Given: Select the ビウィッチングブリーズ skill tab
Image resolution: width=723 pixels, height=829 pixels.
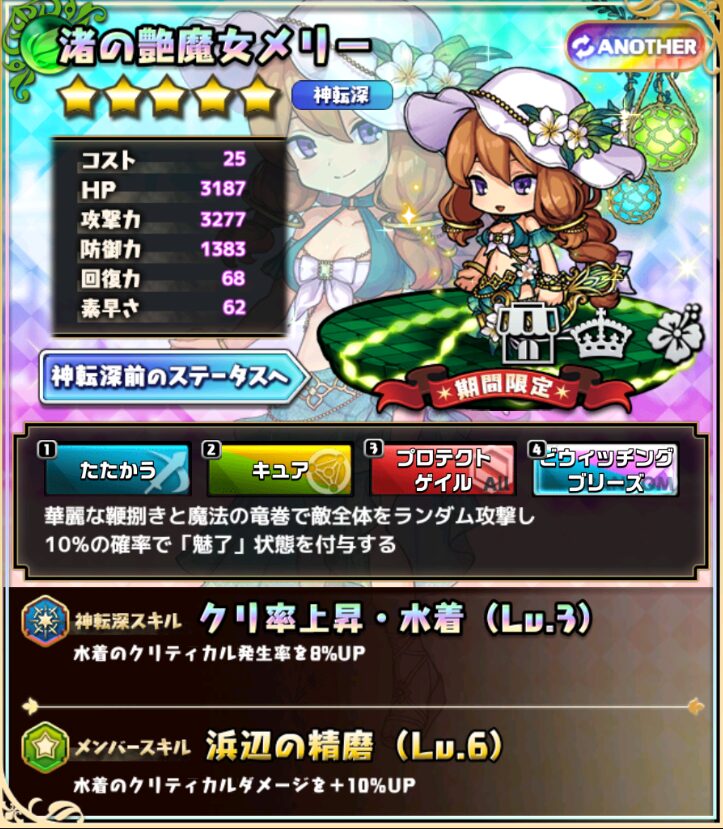Looking at the screenshot, I should coord(607,469).
